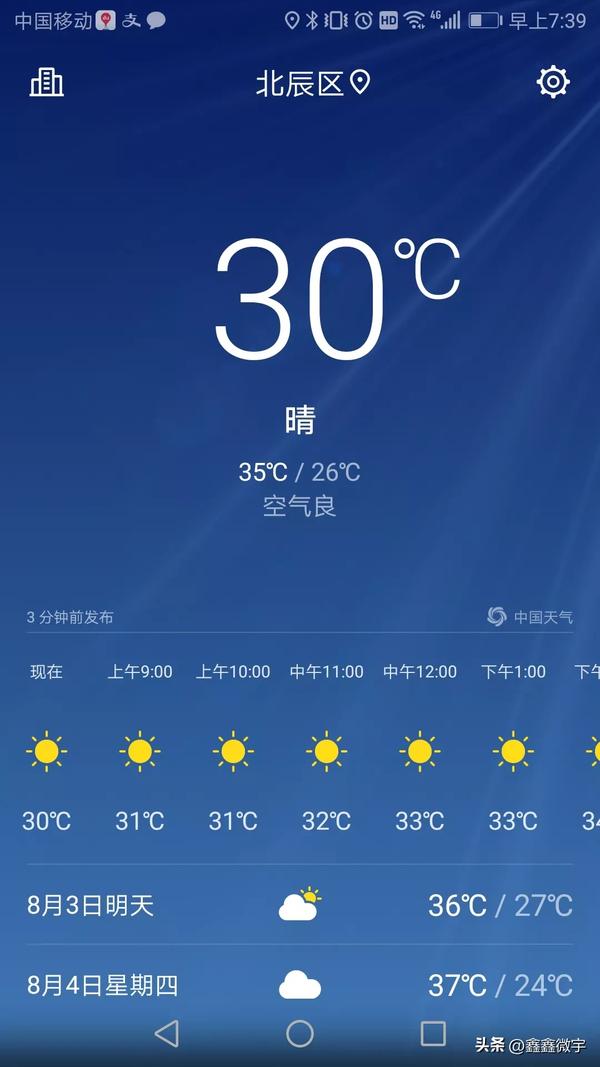This screenshot has height=1067, width=600.
Task: Go back with system back button
Action: tap(167, 1033)
